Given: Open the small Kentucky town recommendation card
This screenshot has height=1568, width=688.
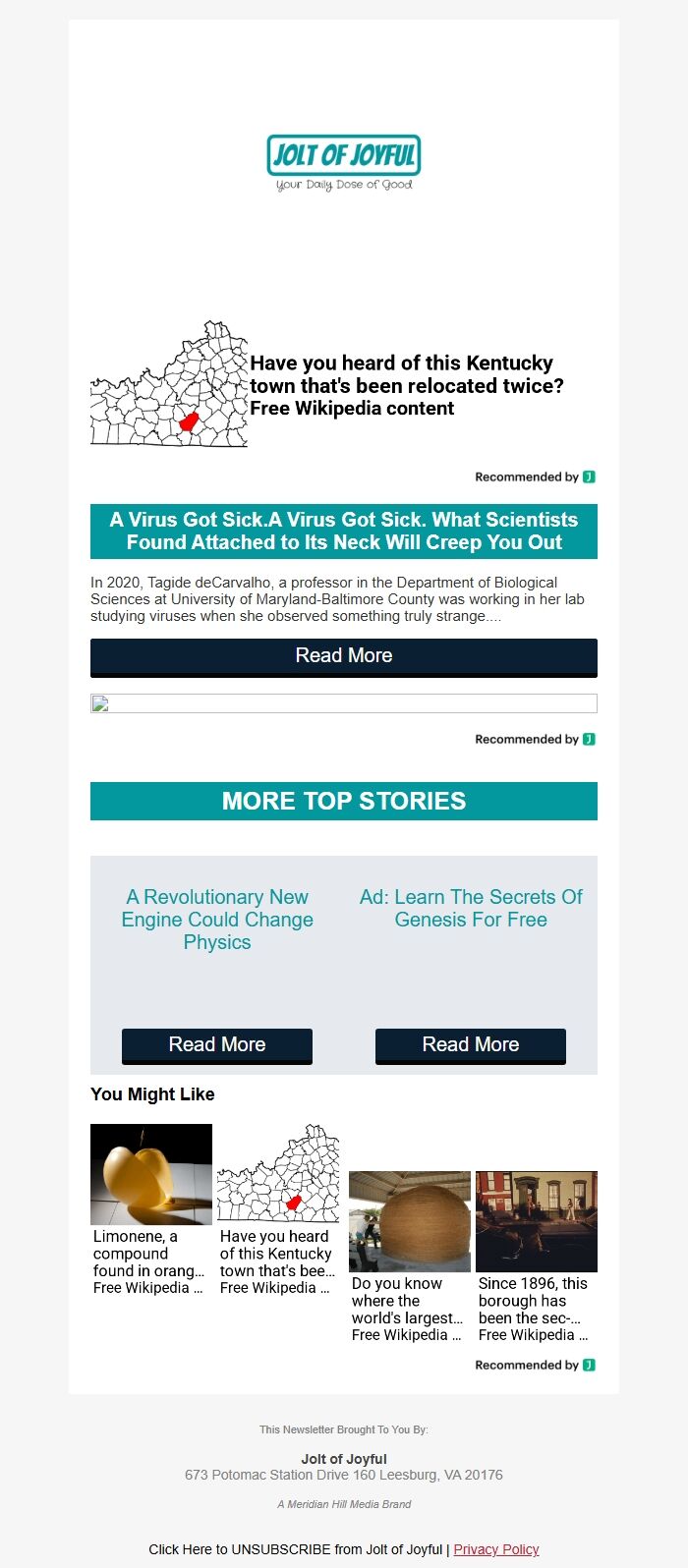Looking at the screenshot, I should 278,1210.
